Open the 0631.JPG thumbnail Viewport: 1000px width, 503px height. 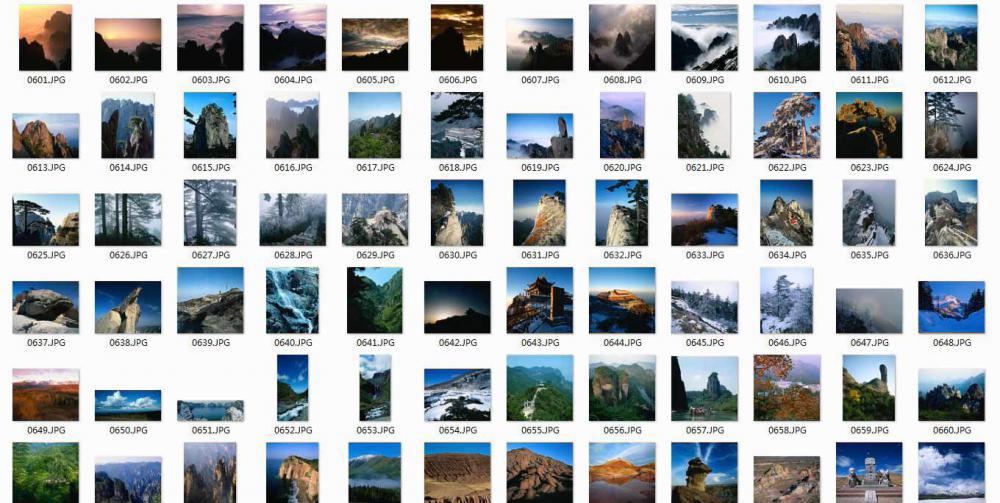(x=539, y=212)
